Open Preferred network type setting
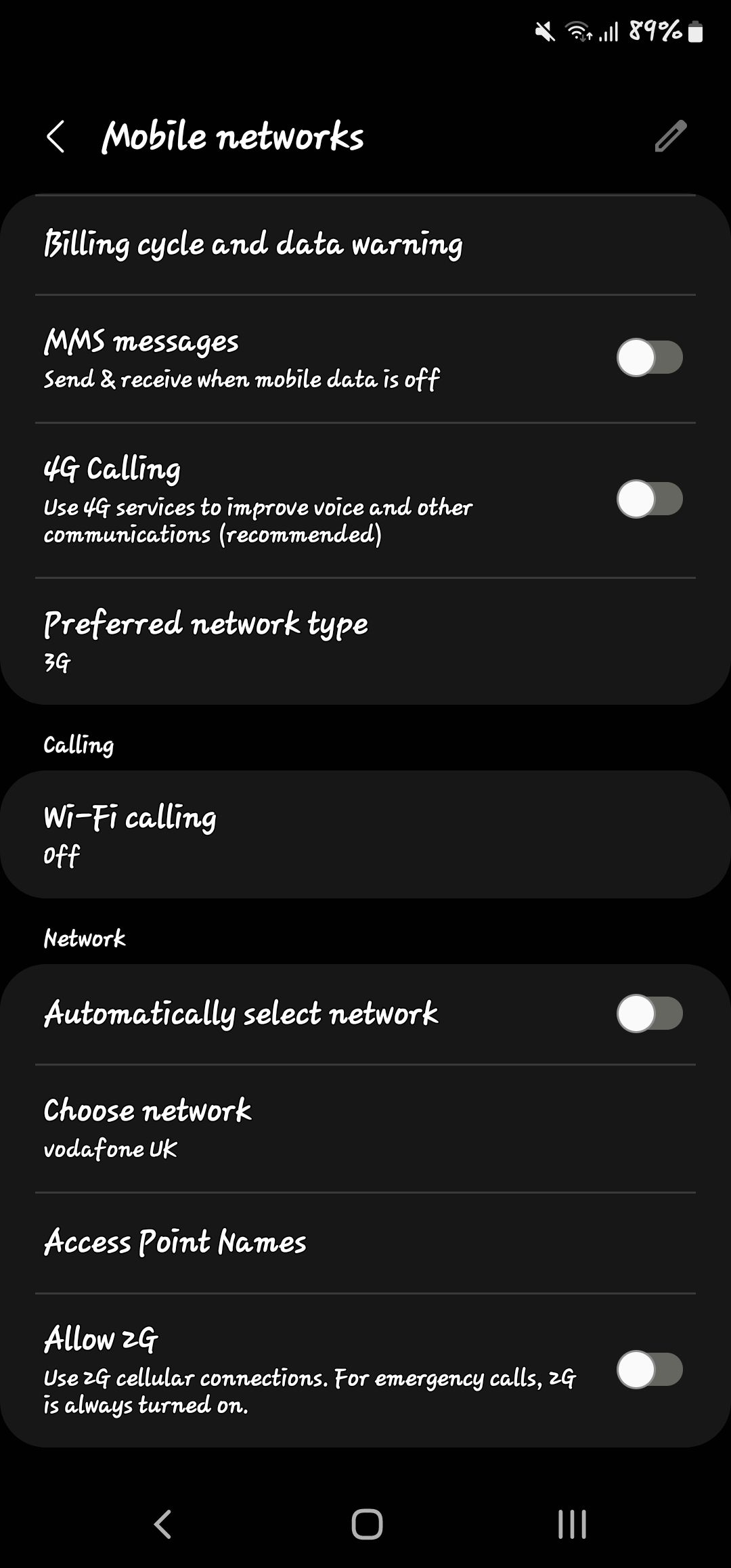The image size is (731, 1568). 365,640
